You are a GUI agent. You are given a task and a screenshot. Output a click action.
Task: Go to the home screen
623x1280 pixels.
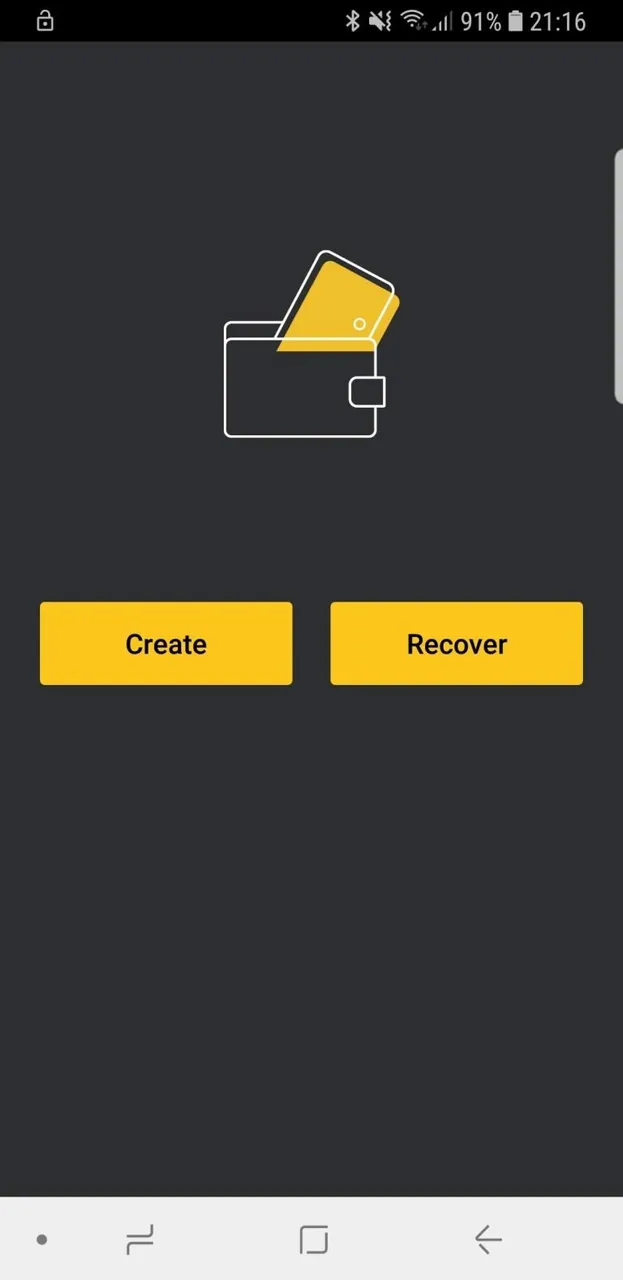click(x=314, y=1240)
